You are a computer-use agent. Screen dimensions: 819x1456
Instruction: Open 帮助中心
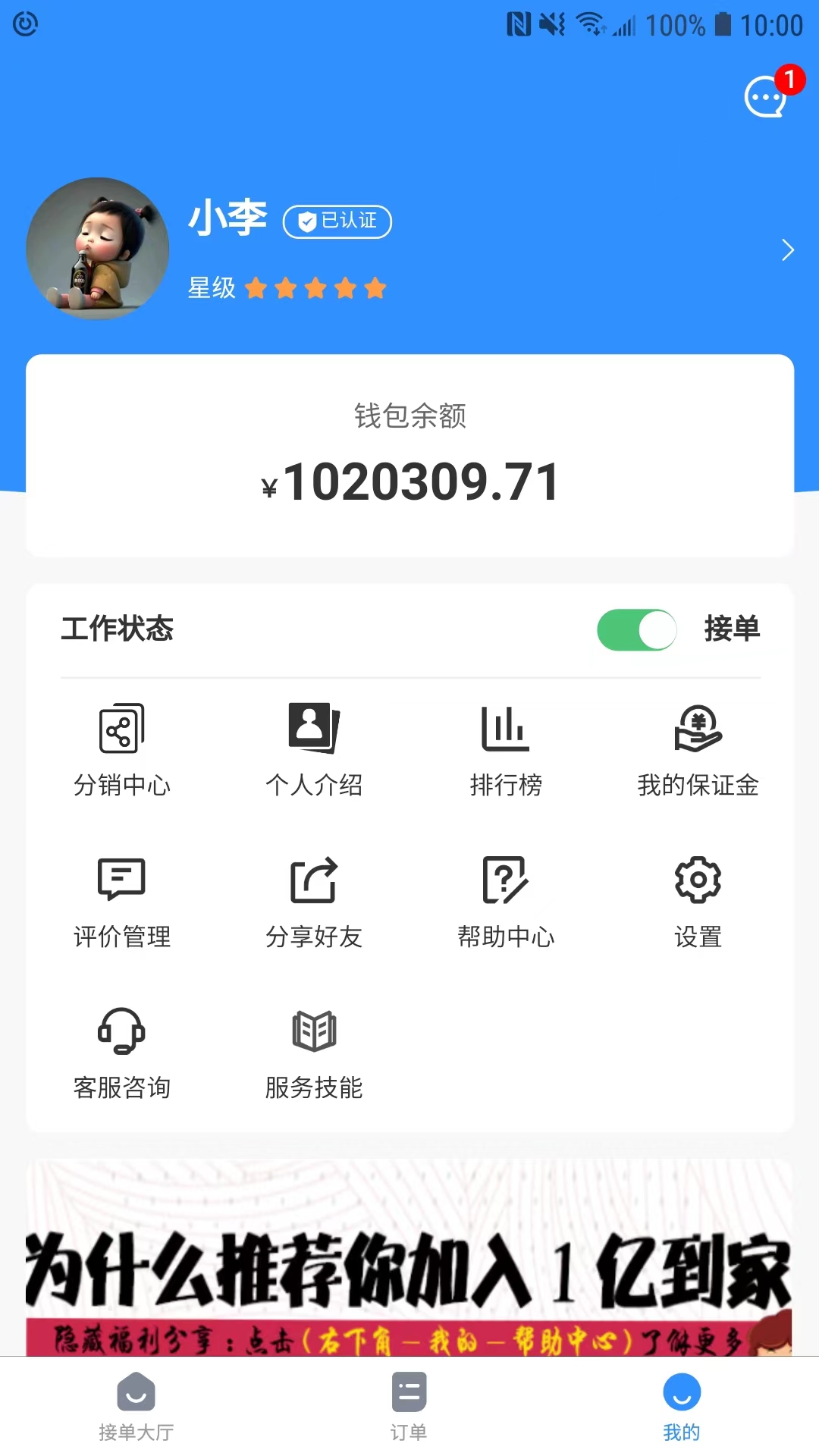point(506,902)
